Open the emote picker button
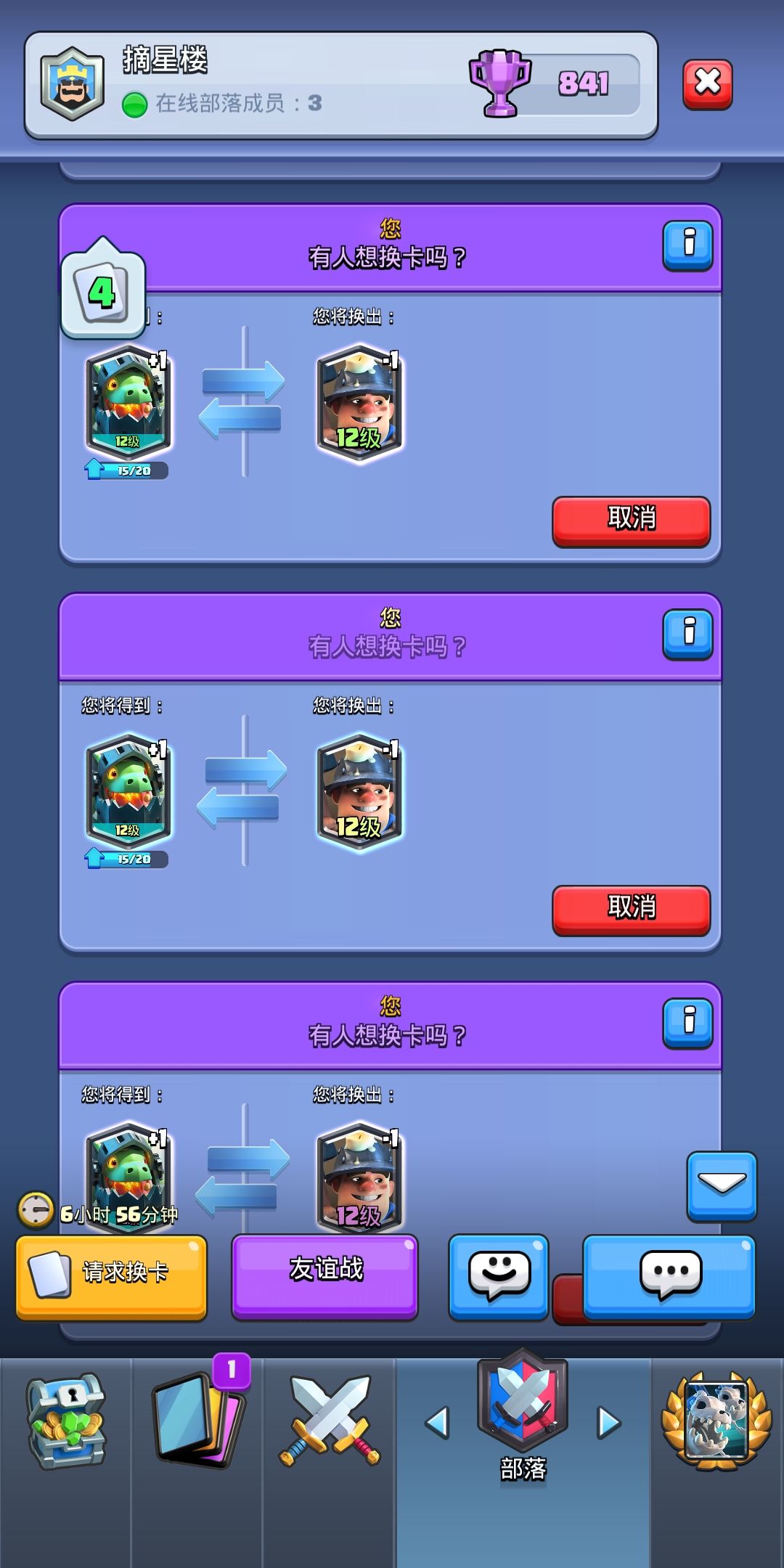 (499, 1277)
